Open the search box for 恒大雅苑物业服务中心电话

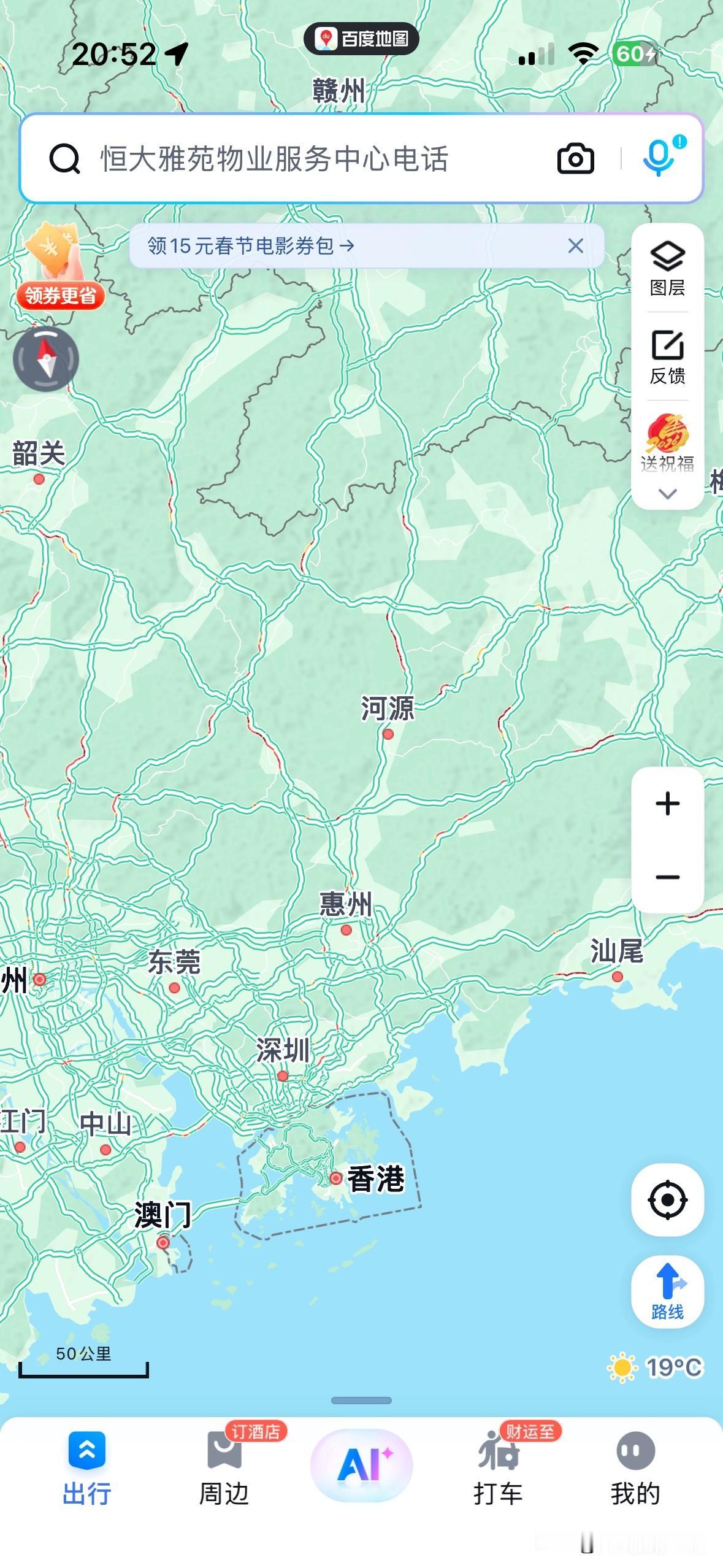[x=276, y=159]
